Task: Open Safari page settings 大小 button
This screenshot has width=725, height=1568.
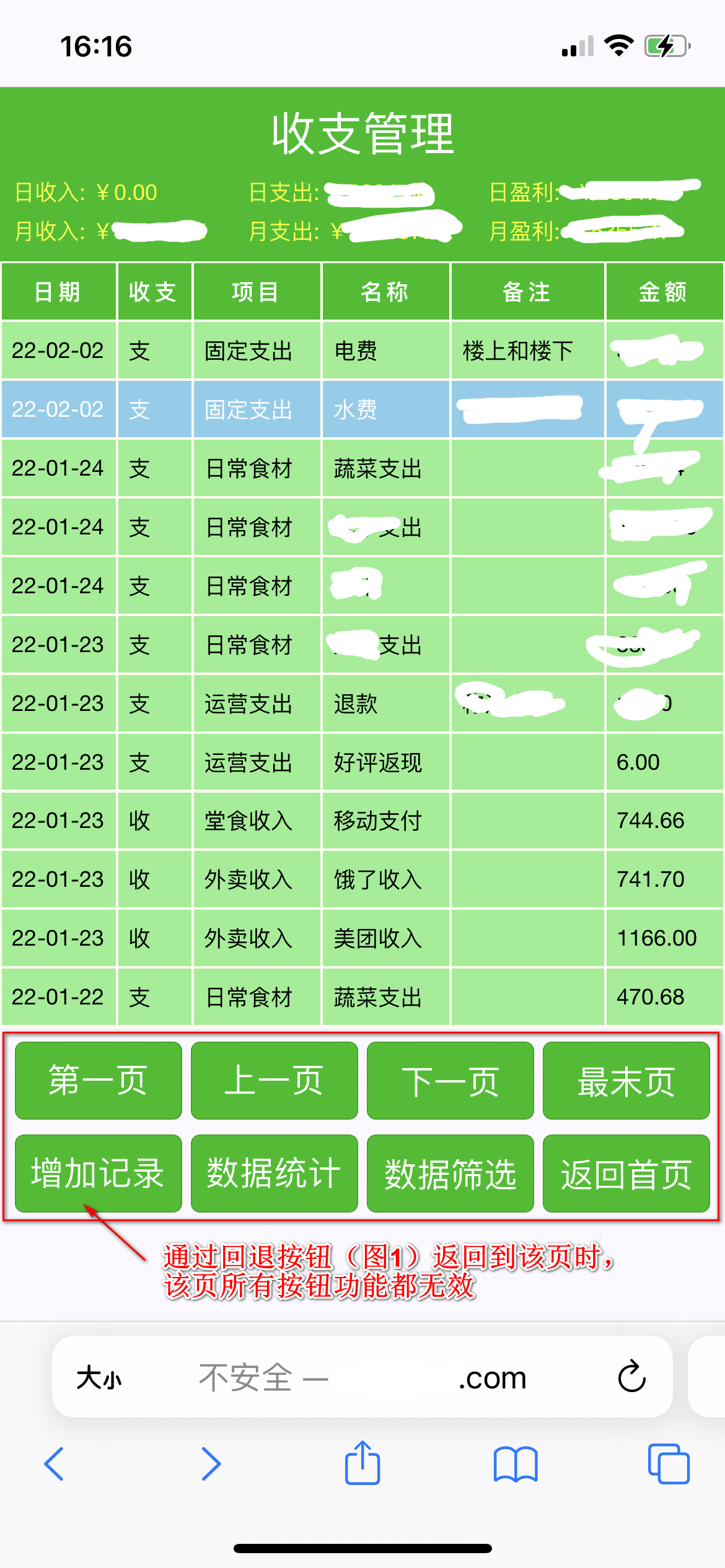Action: pos(99,1379)
